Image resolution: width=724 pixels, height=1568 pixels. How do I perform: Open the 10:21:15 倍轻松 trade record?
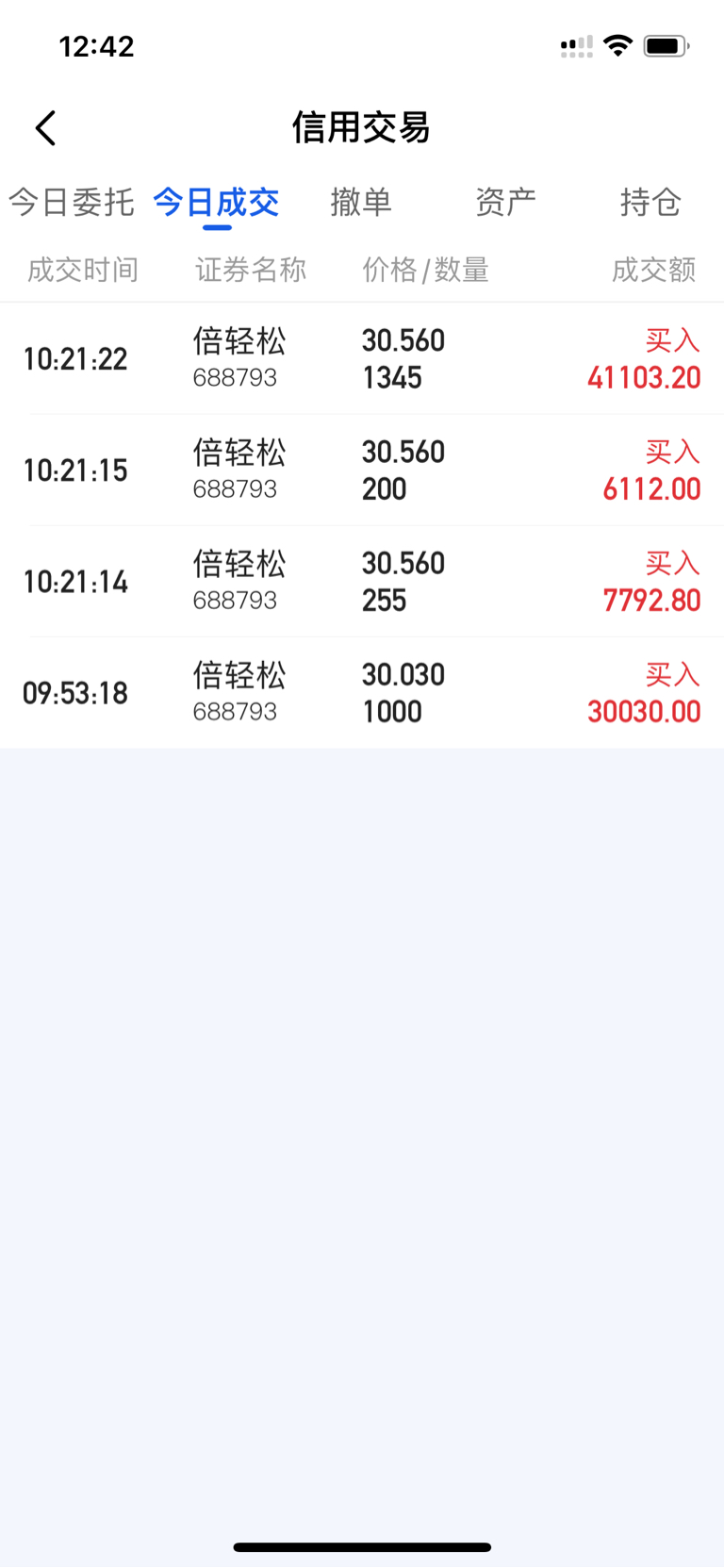(362, 470)
